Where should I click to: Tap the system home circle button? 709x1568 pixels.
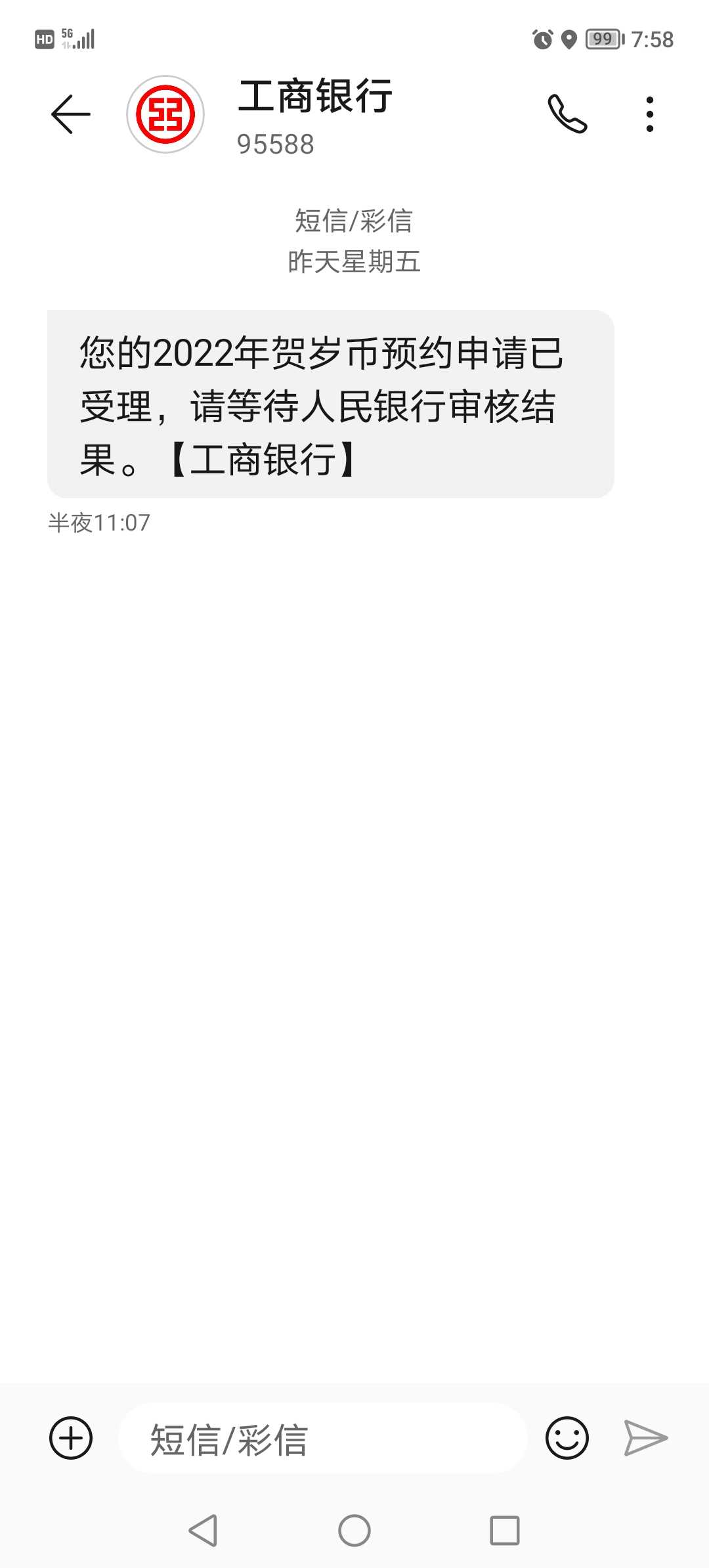354,1531
